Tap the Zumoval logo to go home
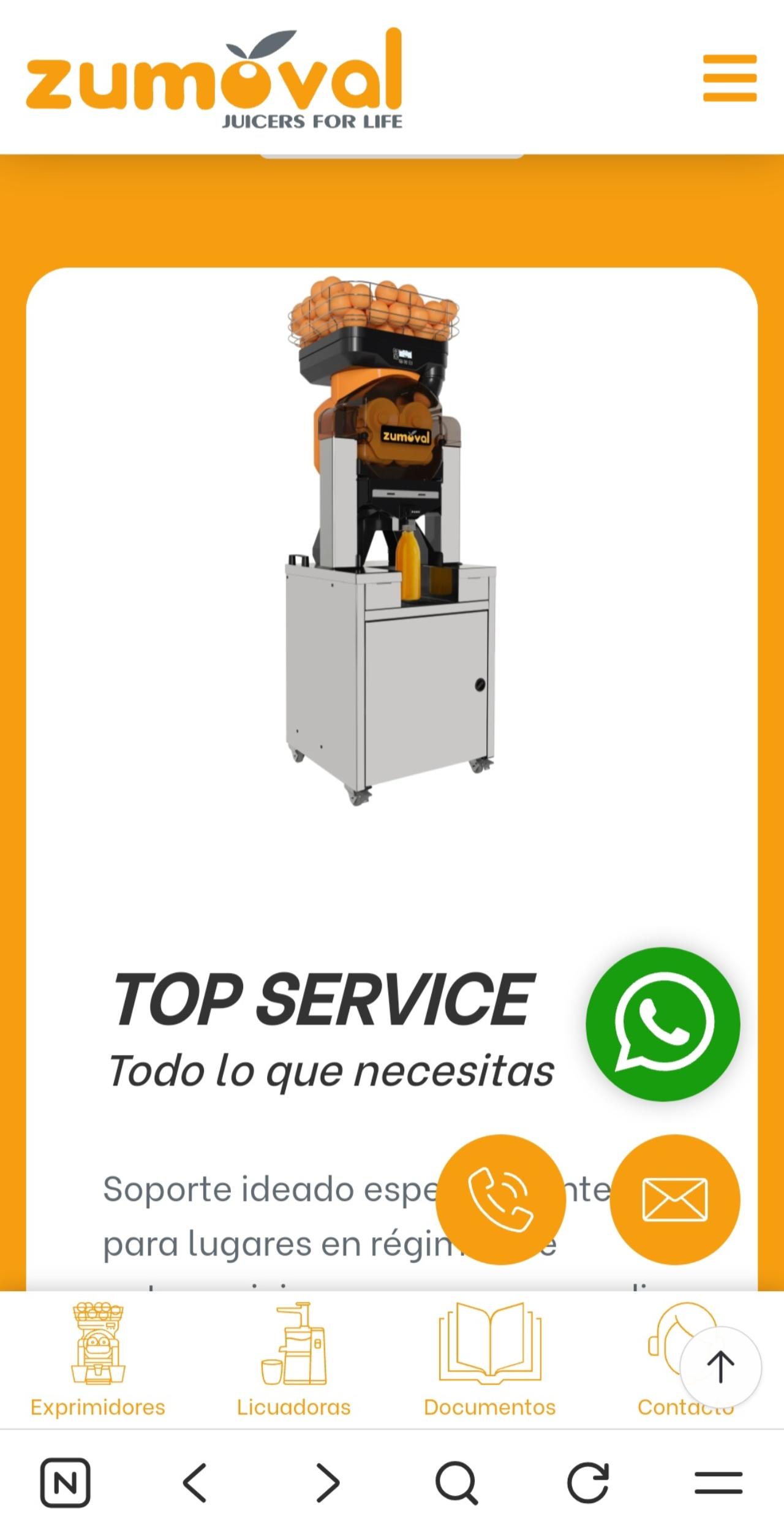Image resolution: width=784 pixels, height=1530 pixels. click(x=214, y=78)
